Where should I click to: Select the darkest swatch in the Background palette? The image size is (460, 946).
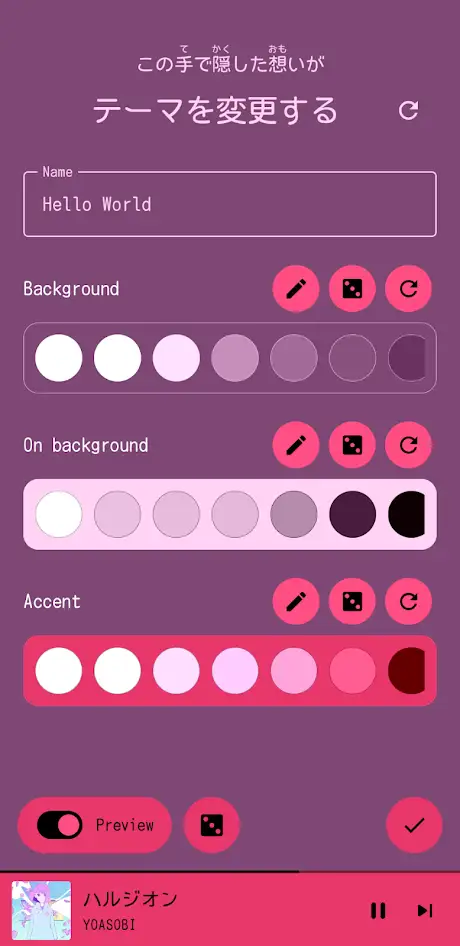pyautogui.click(x=407, y=358)
